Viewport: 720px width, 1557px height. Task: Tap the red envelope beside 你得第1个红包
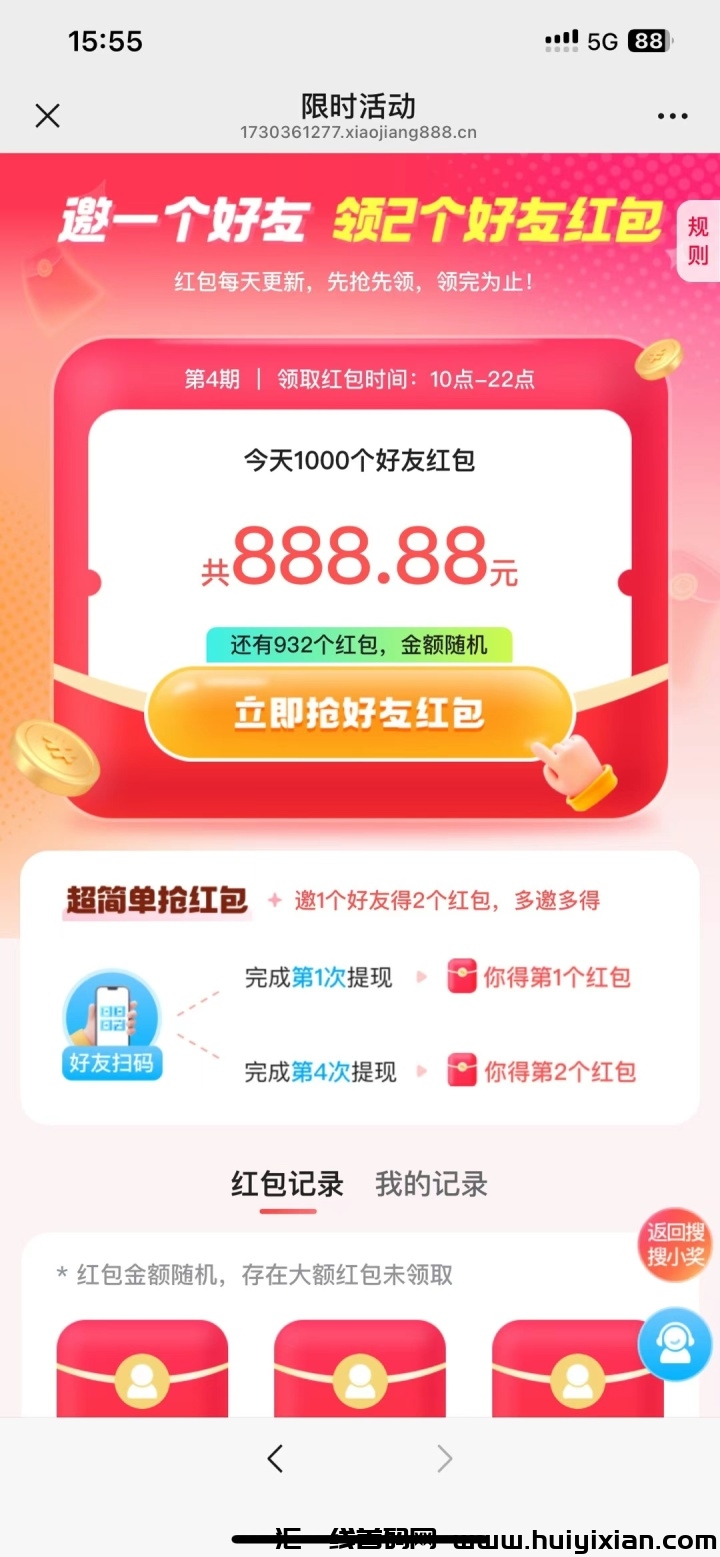coord(461,976)
